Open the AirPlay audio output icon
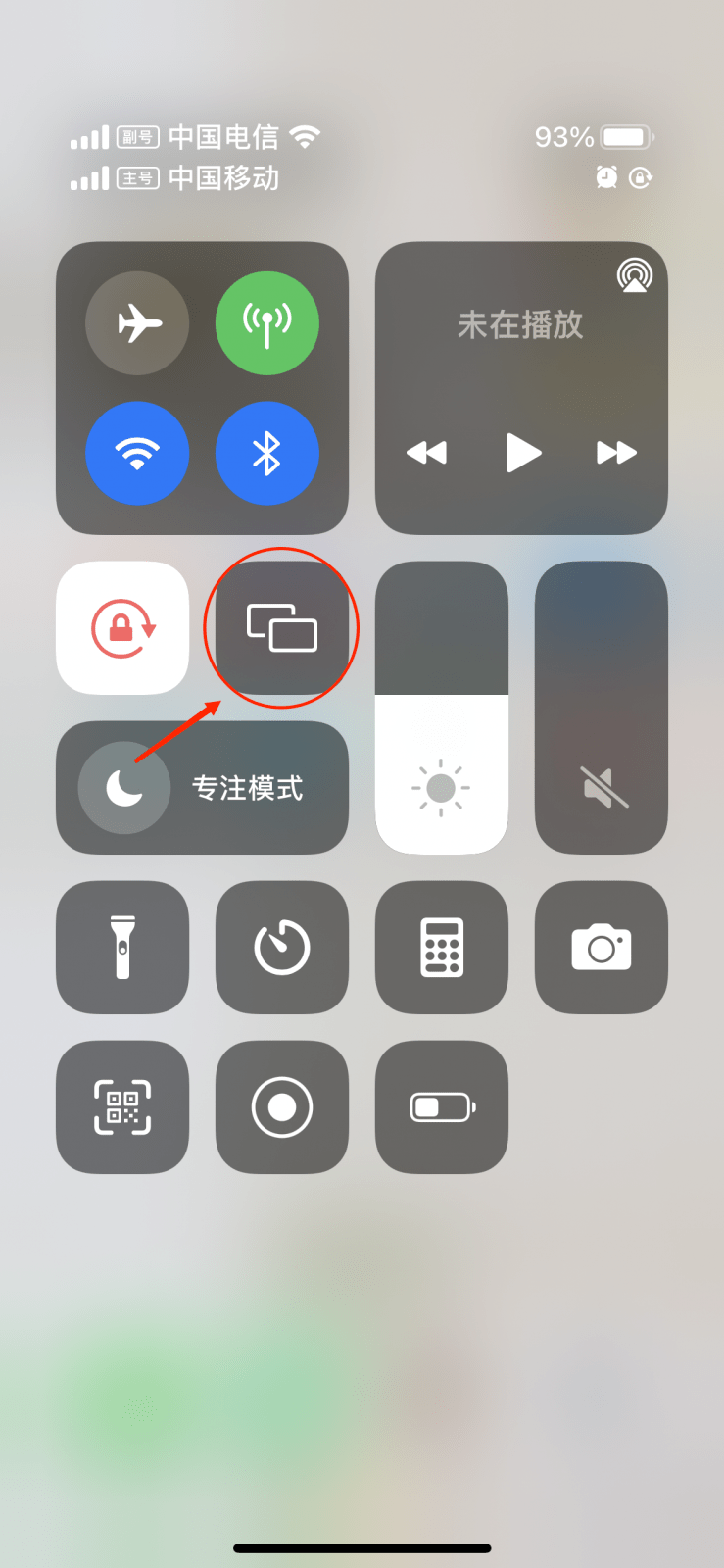The width and height of the screenshot is (724, 1568). coord(635,275)
